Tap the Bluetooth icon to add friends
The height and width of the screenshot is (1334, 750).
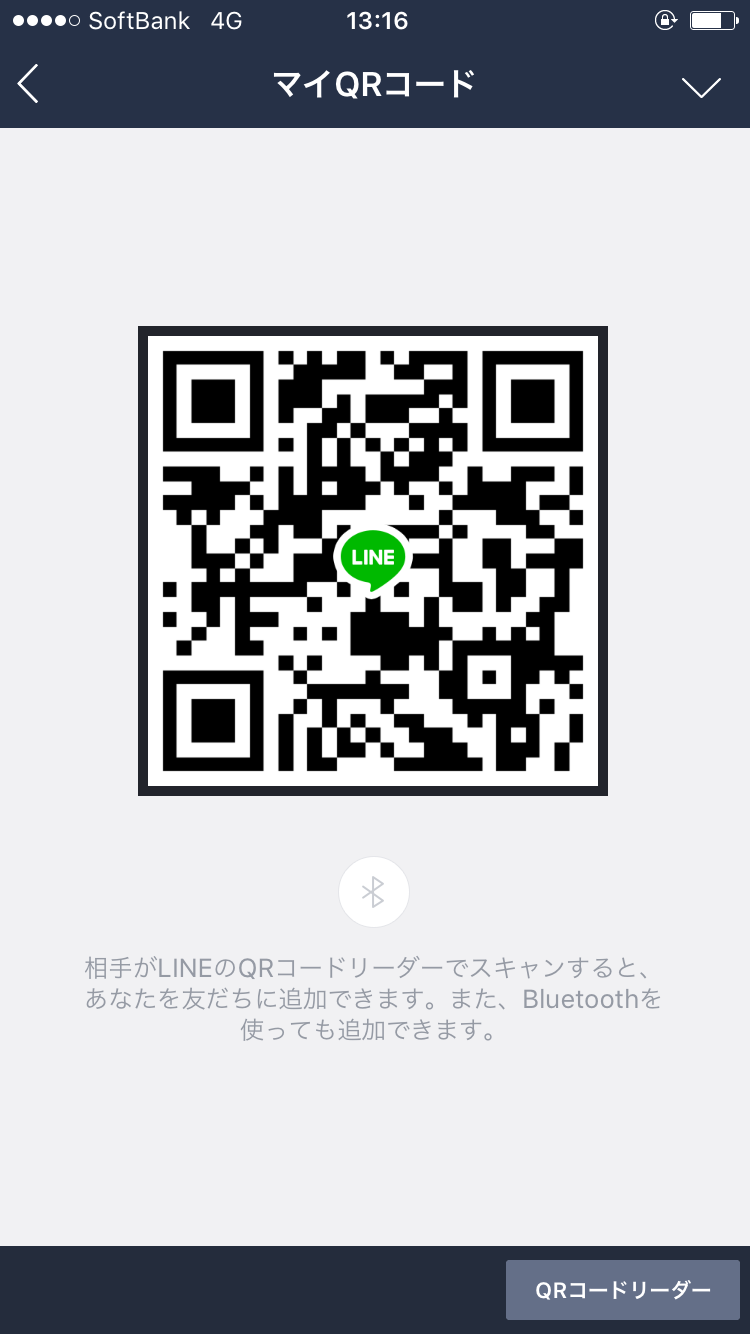tap(373, 892)
